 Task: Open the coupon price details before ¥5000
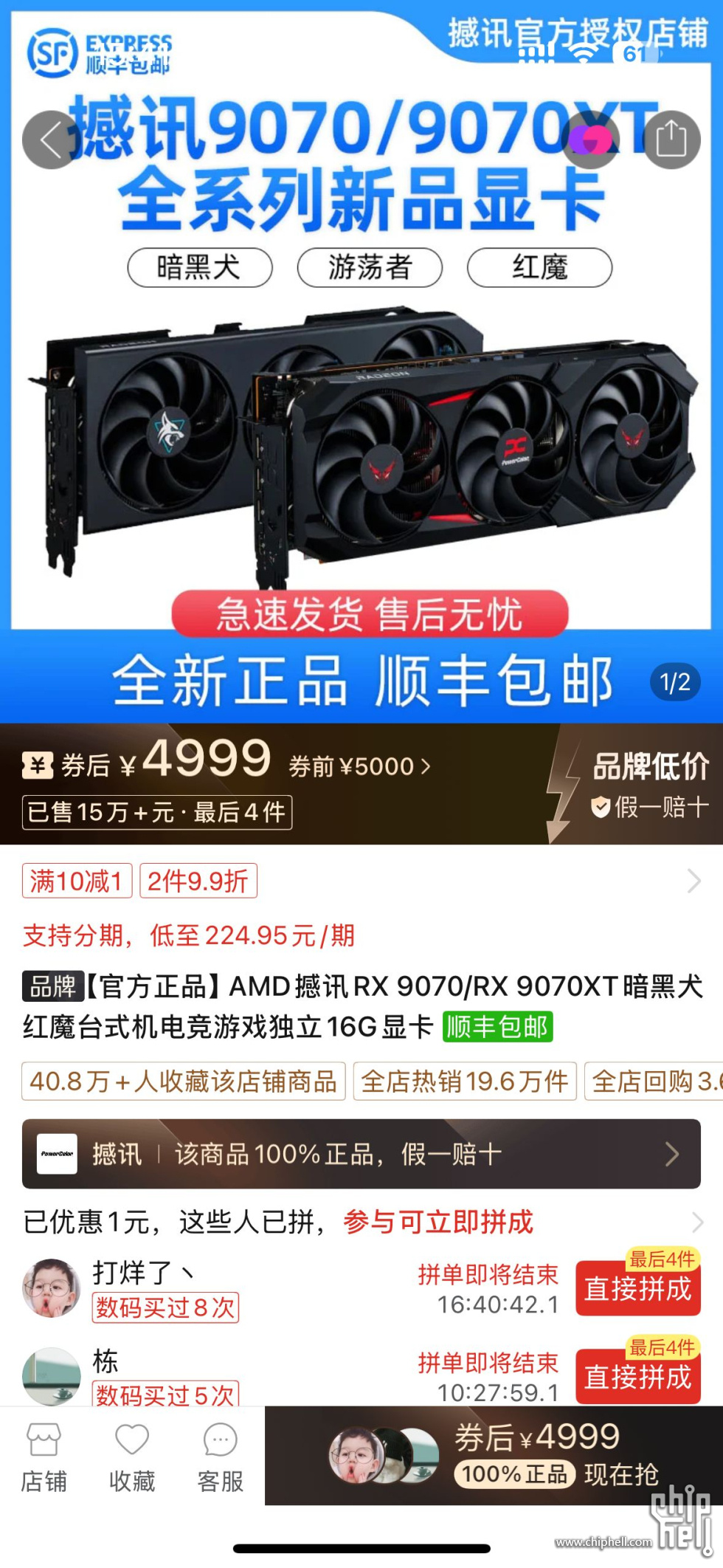[x=360, y=766]
